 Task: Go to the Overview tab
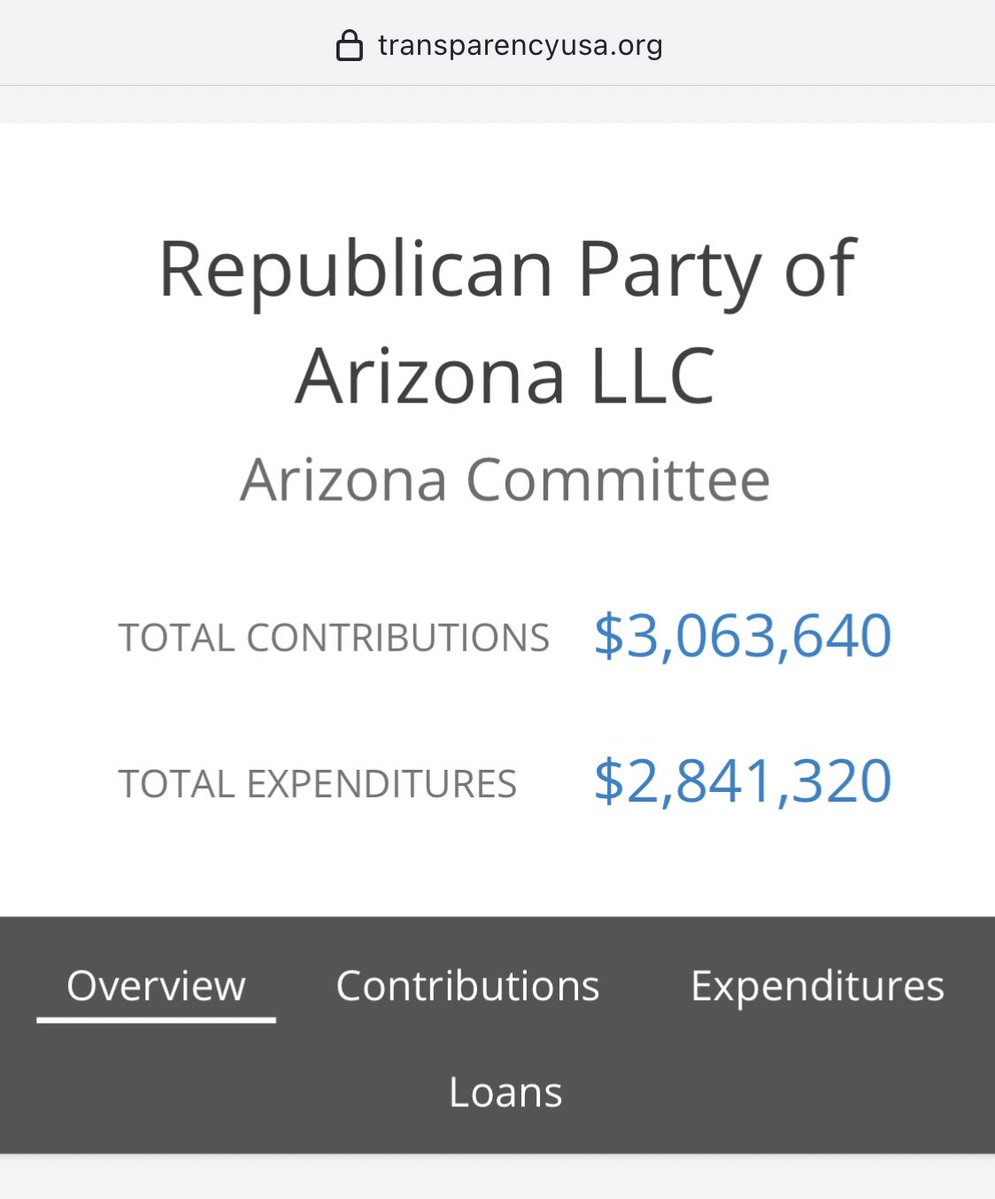coord(156,986)
